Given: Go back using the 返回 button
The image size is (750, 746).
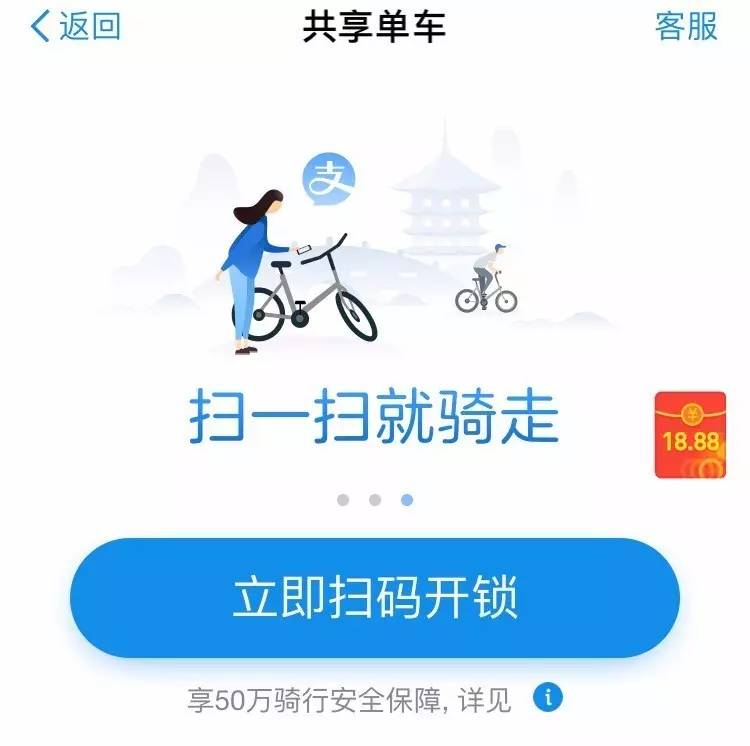Looking at the screenshot, I should pyautogui.click(x=75, y=27).
